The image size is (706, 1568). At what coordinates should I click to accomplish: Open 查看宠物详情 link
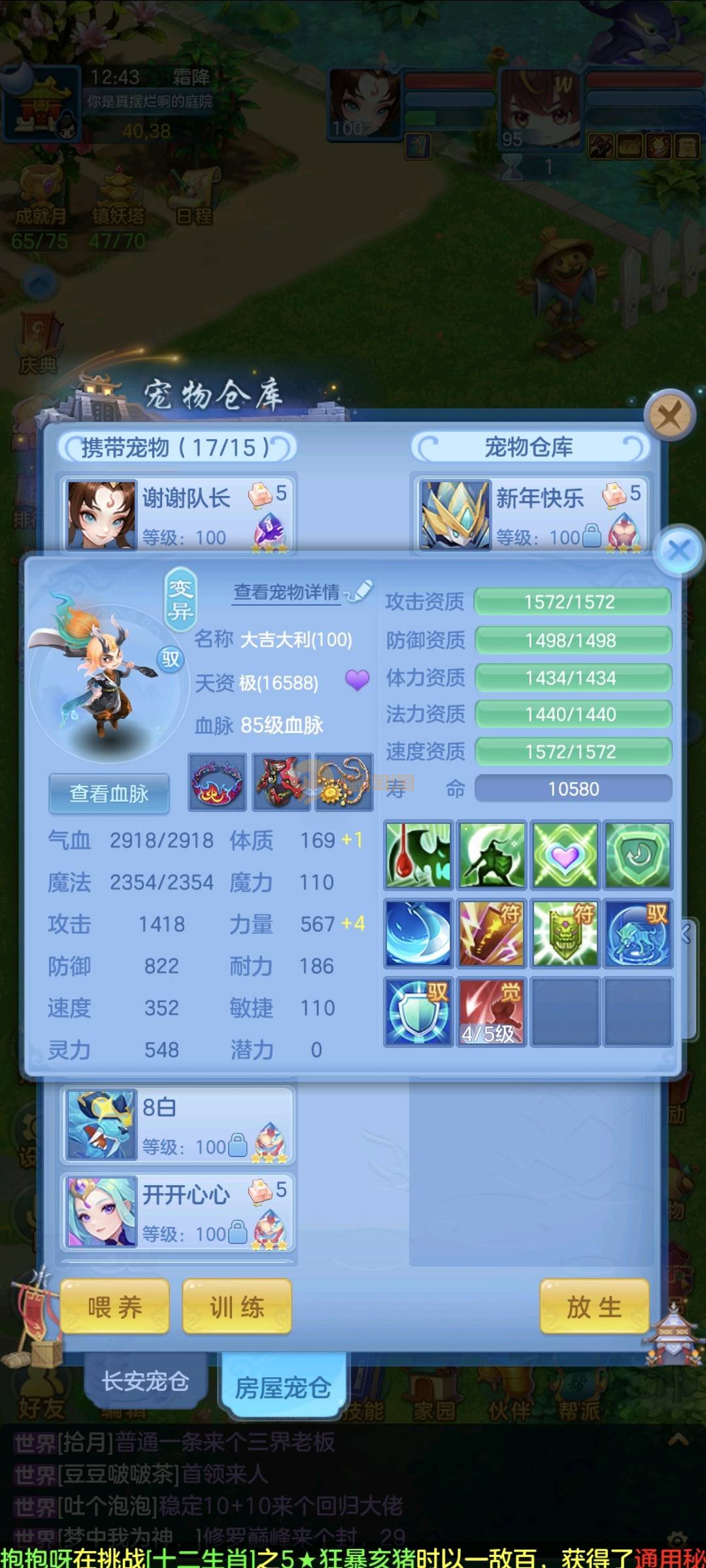(288, 592)
